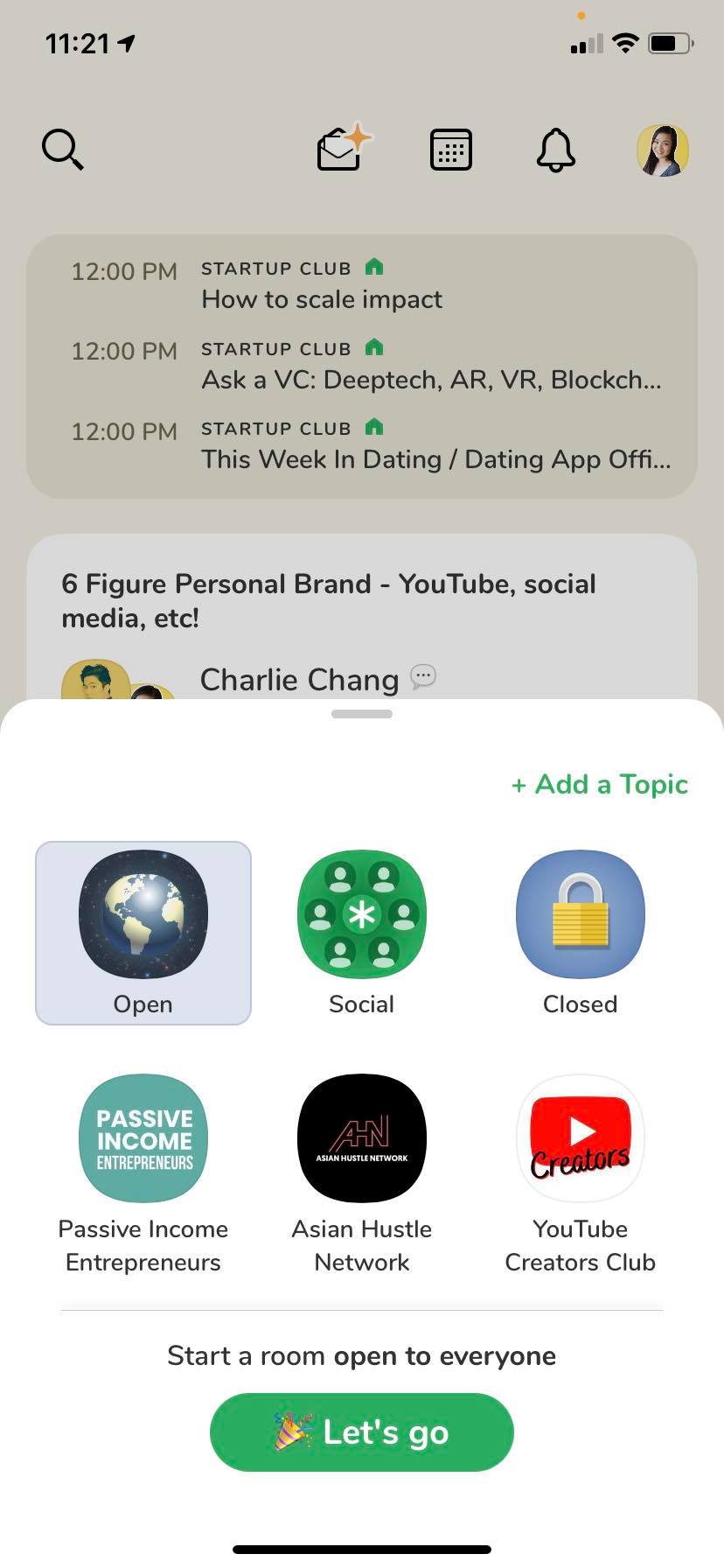724x1568 pixels.
Task: Choose Asian Hustle Network club
Action: coord(362,1174)
